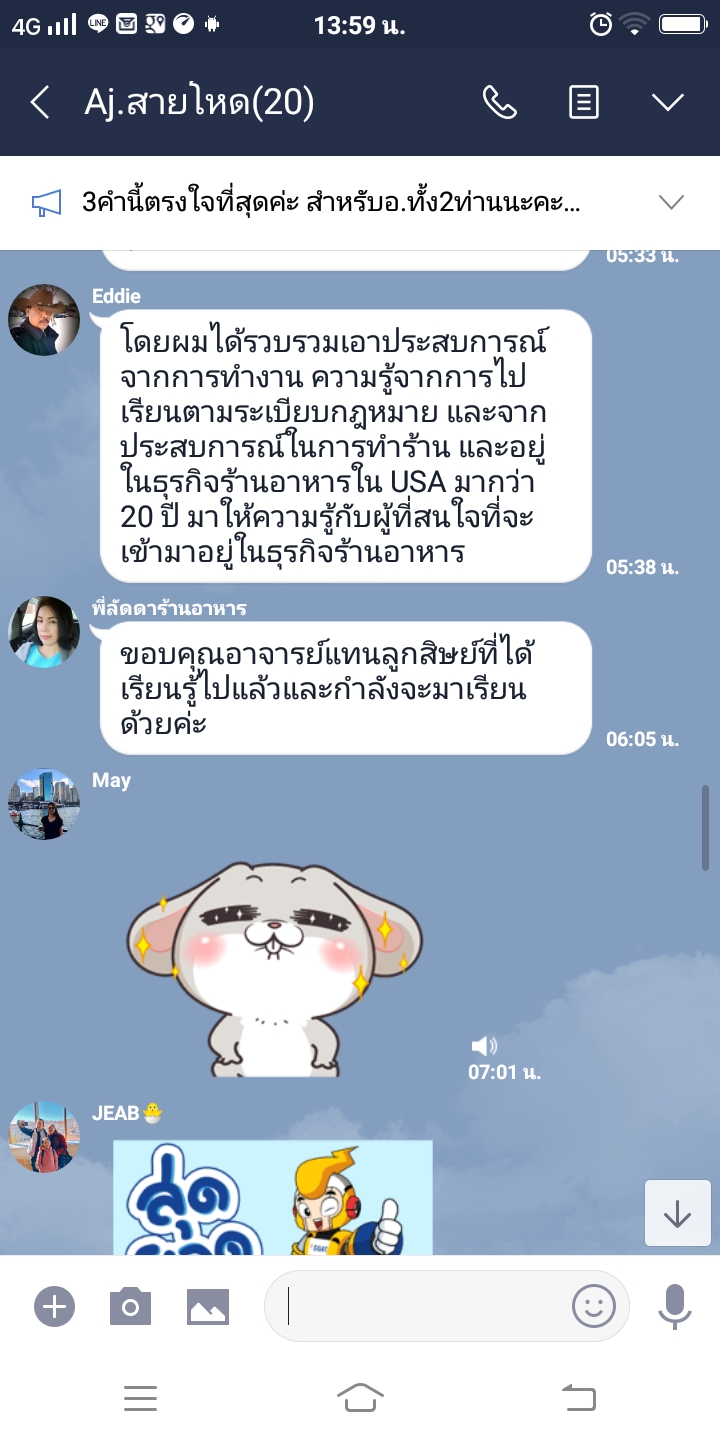Viewport: 720px width, 1440px height.
Task: Open May's profile avatar
Action: click(x=44, y=804)
